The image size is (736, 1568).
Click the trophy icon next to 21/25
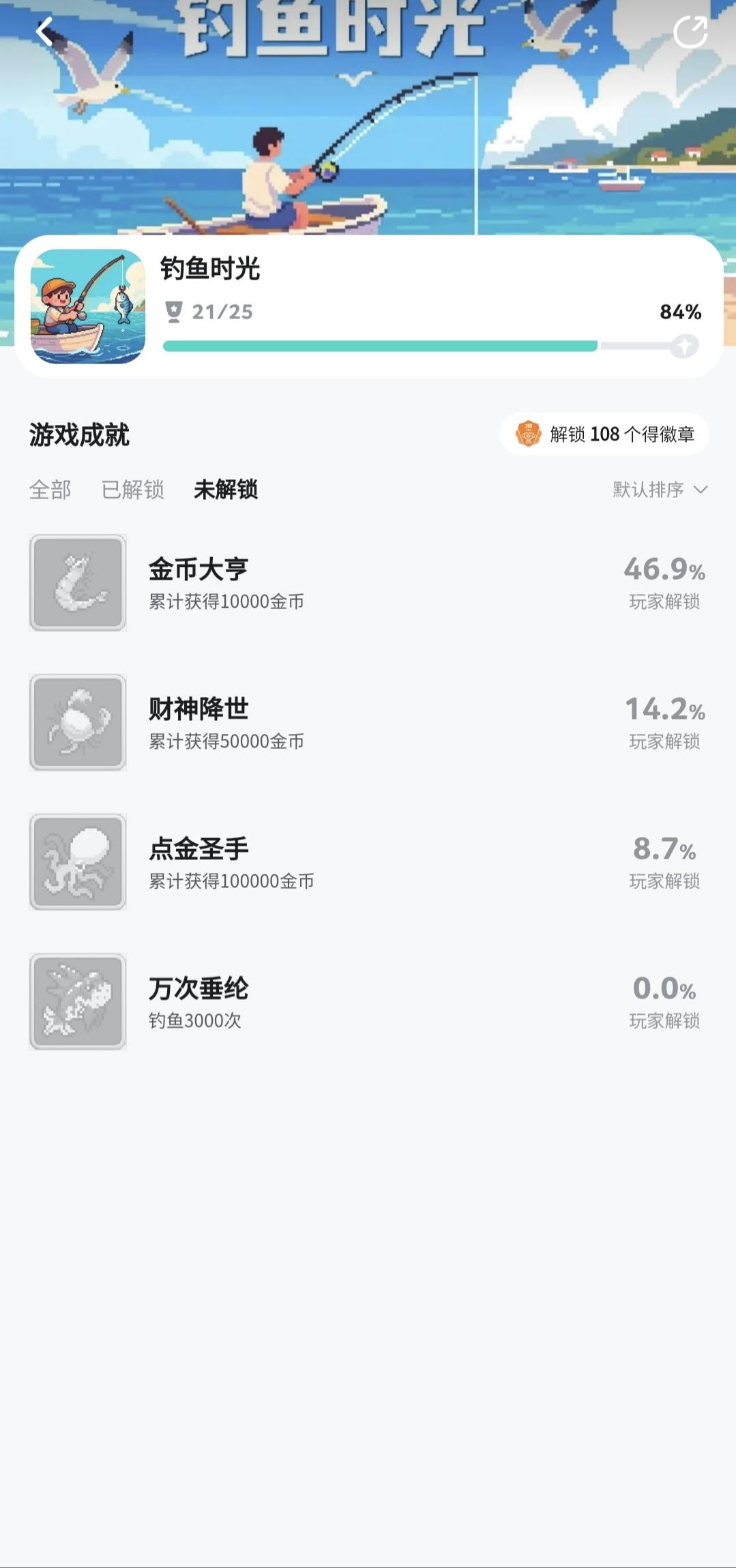[175, 311]
